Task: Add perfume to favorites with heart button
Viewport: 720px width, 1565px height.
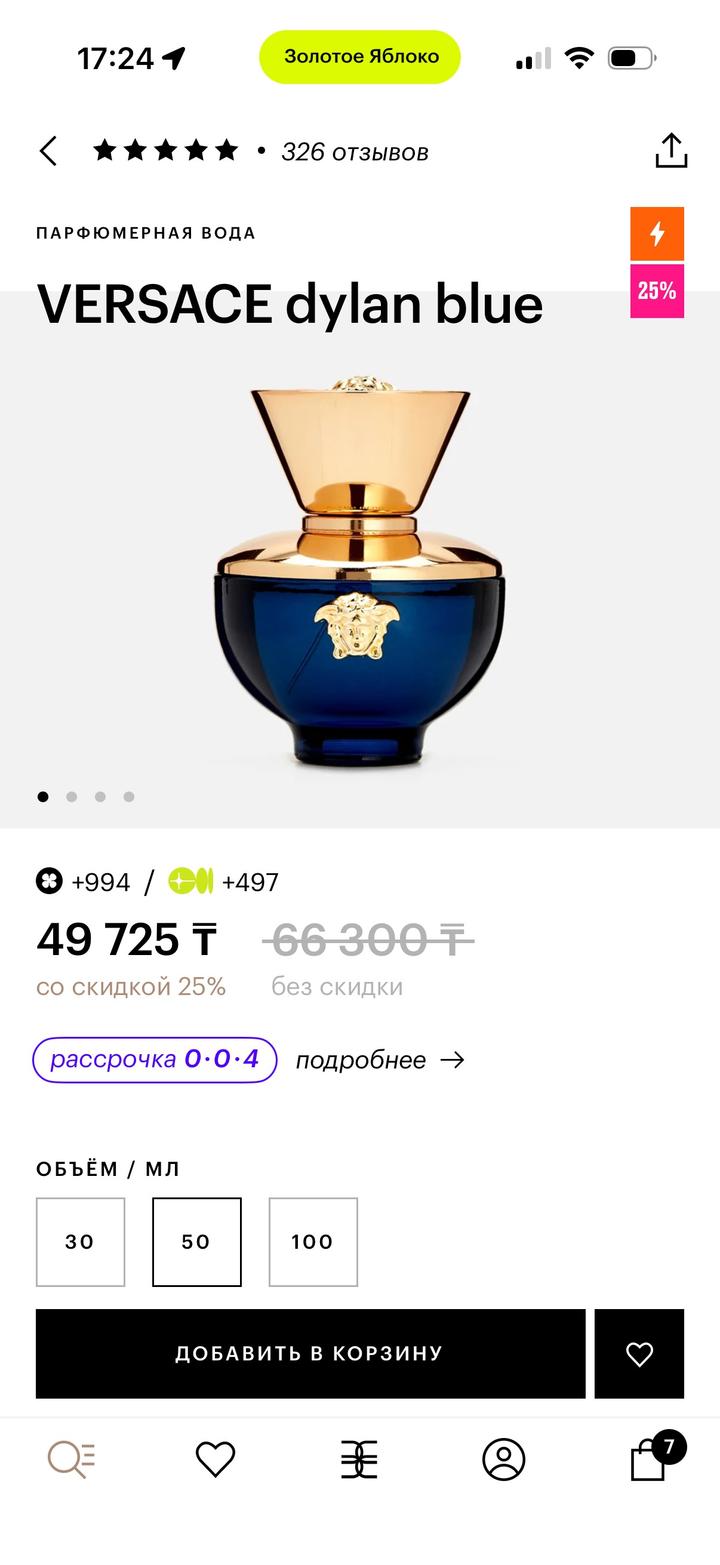Action: tap(639, 1354)
